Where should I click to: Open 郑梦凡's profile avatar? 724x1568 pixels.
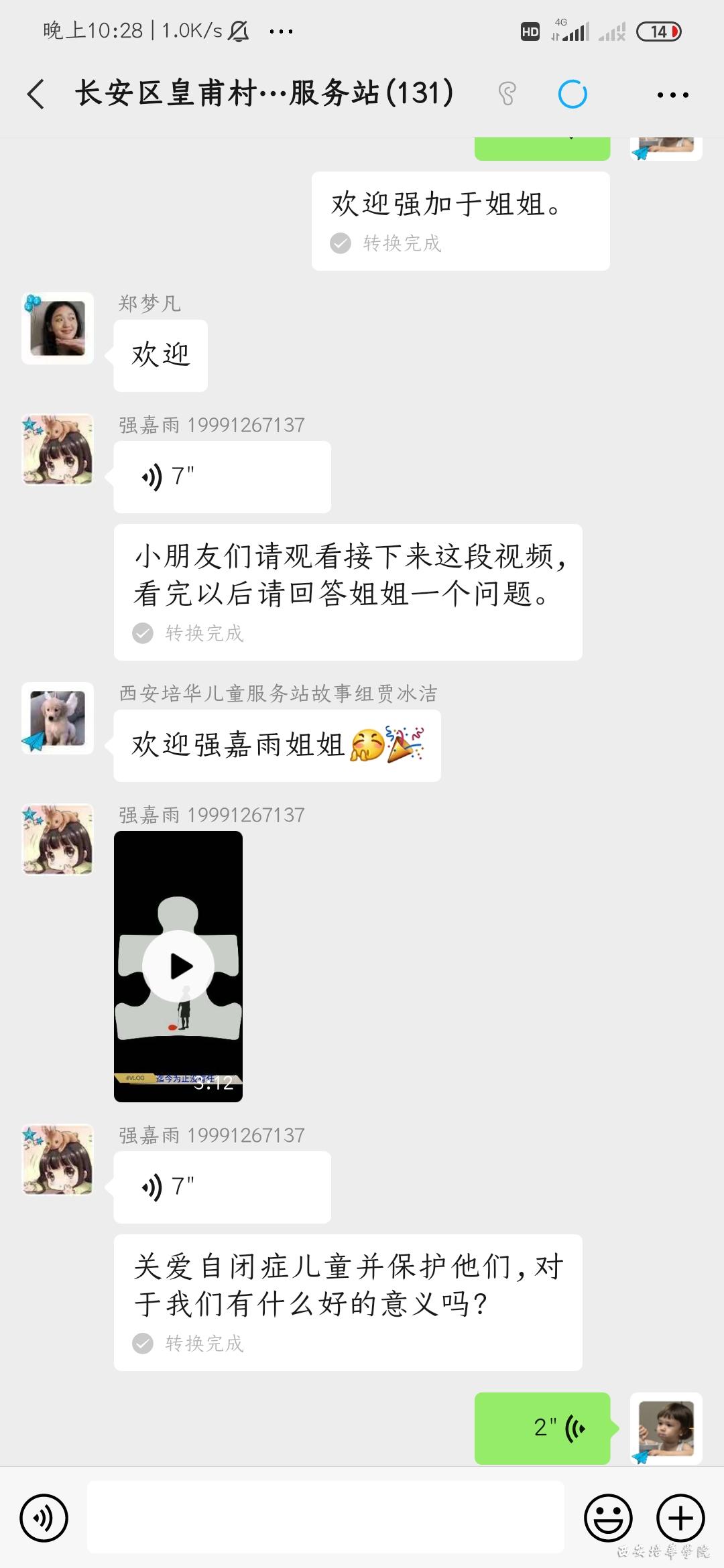58,328
